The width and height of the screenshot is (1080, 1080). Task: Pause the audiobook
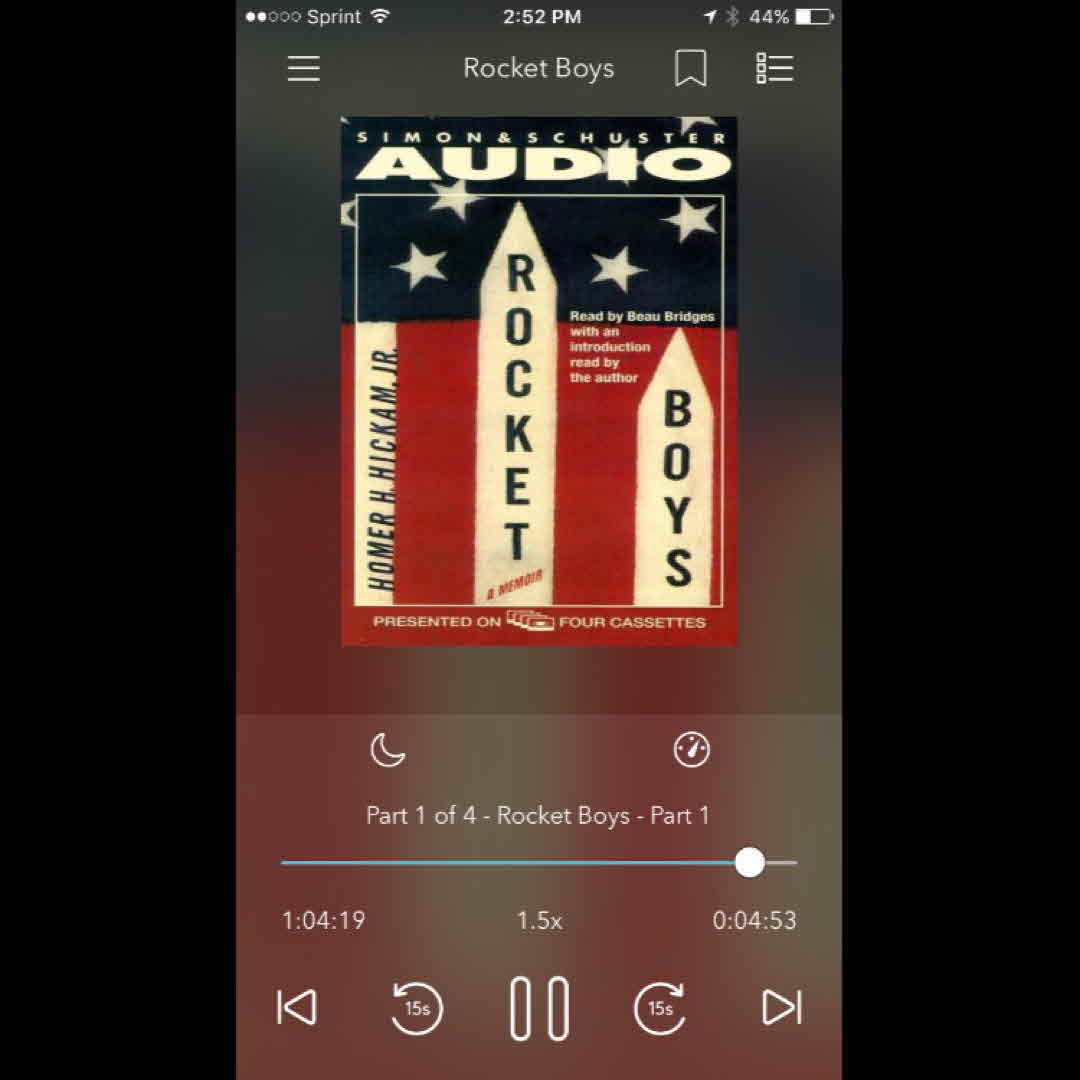540,1007
